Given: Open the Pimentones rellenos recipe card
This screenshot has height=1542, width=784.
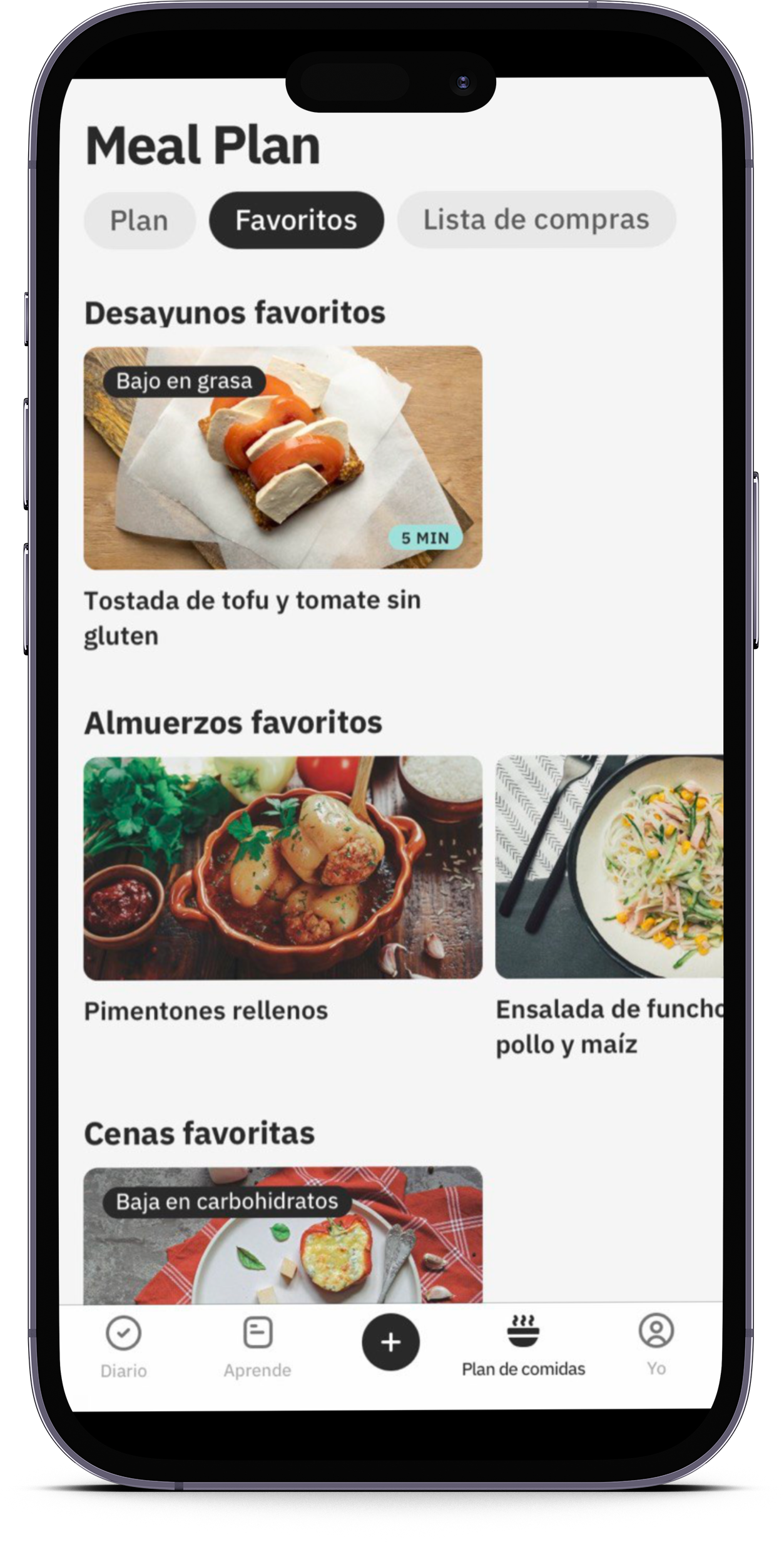Looking at the screenshot, I should click(x=283, y=867).
